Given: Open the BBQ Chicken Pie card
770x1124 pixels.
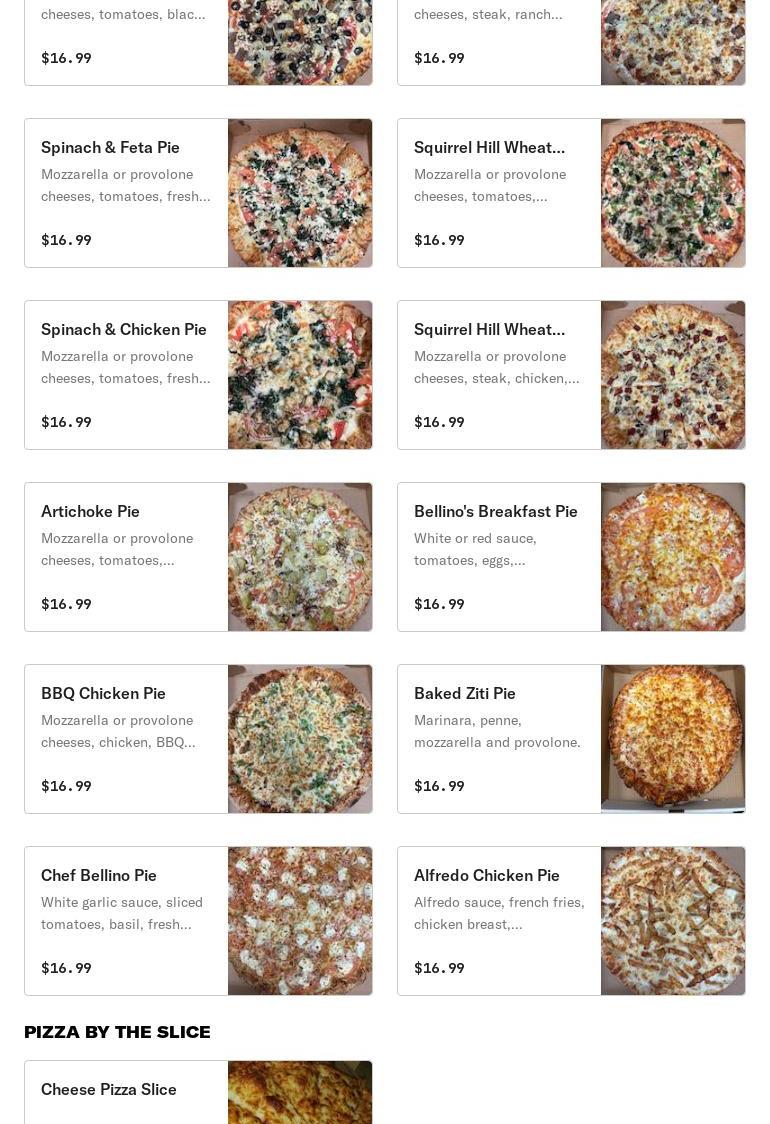Looking at the screenshot, I should click(x=198, y=739).
